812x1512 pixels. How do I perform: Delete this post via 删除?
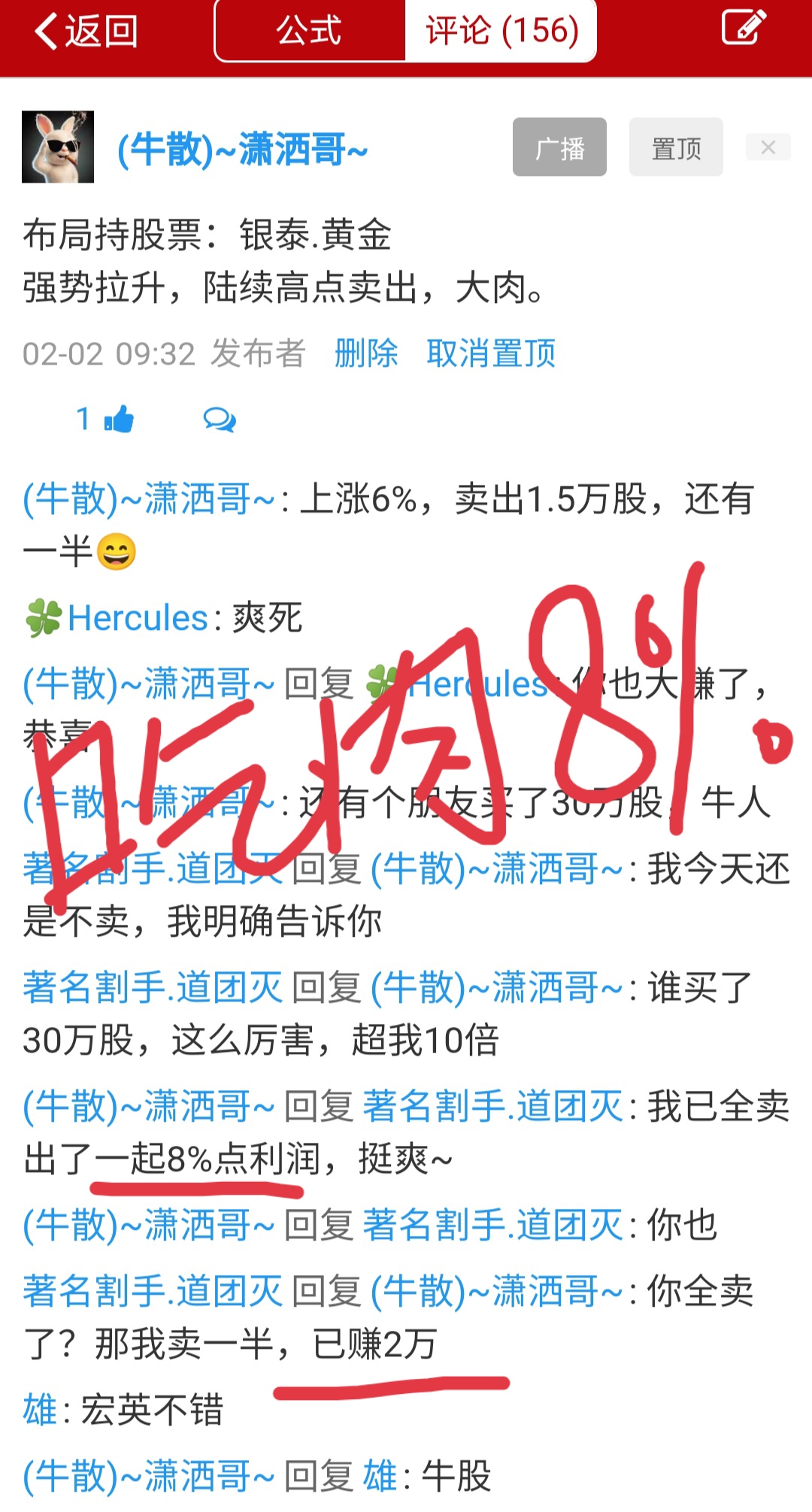[x=366, y=353]
